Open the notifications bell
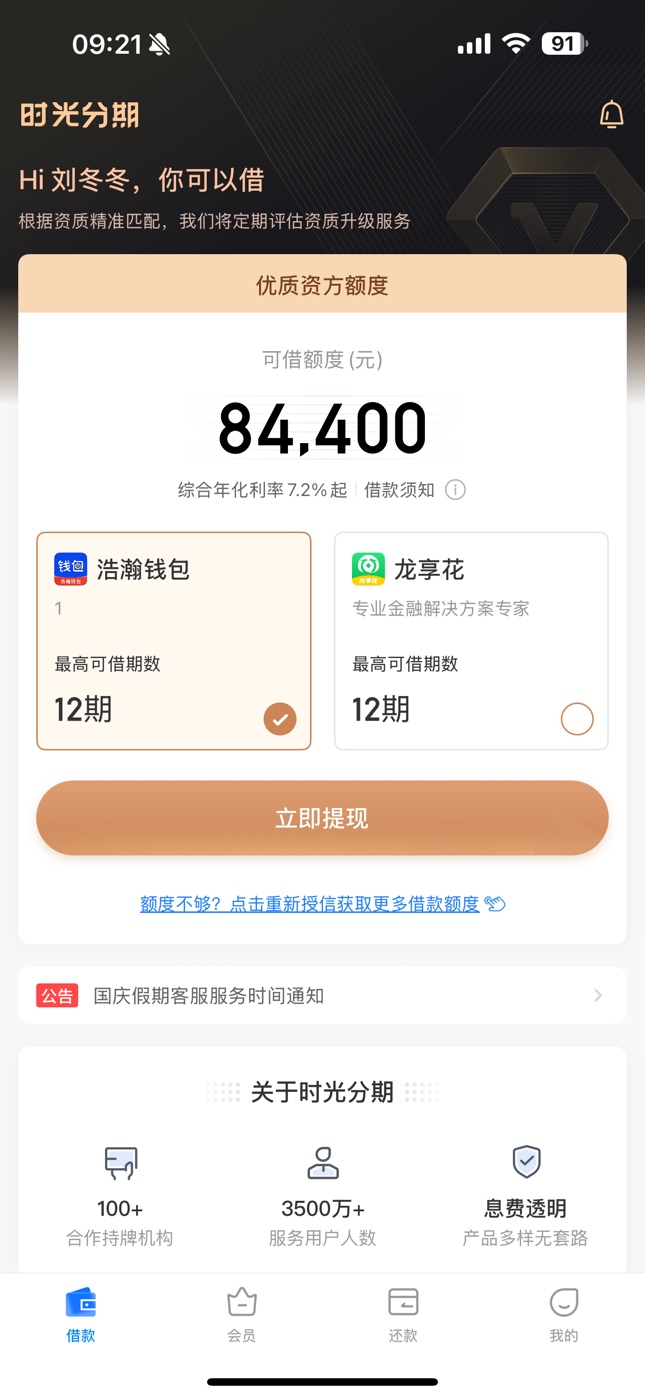Viewport: 645px width, 1398px height. 611,115
